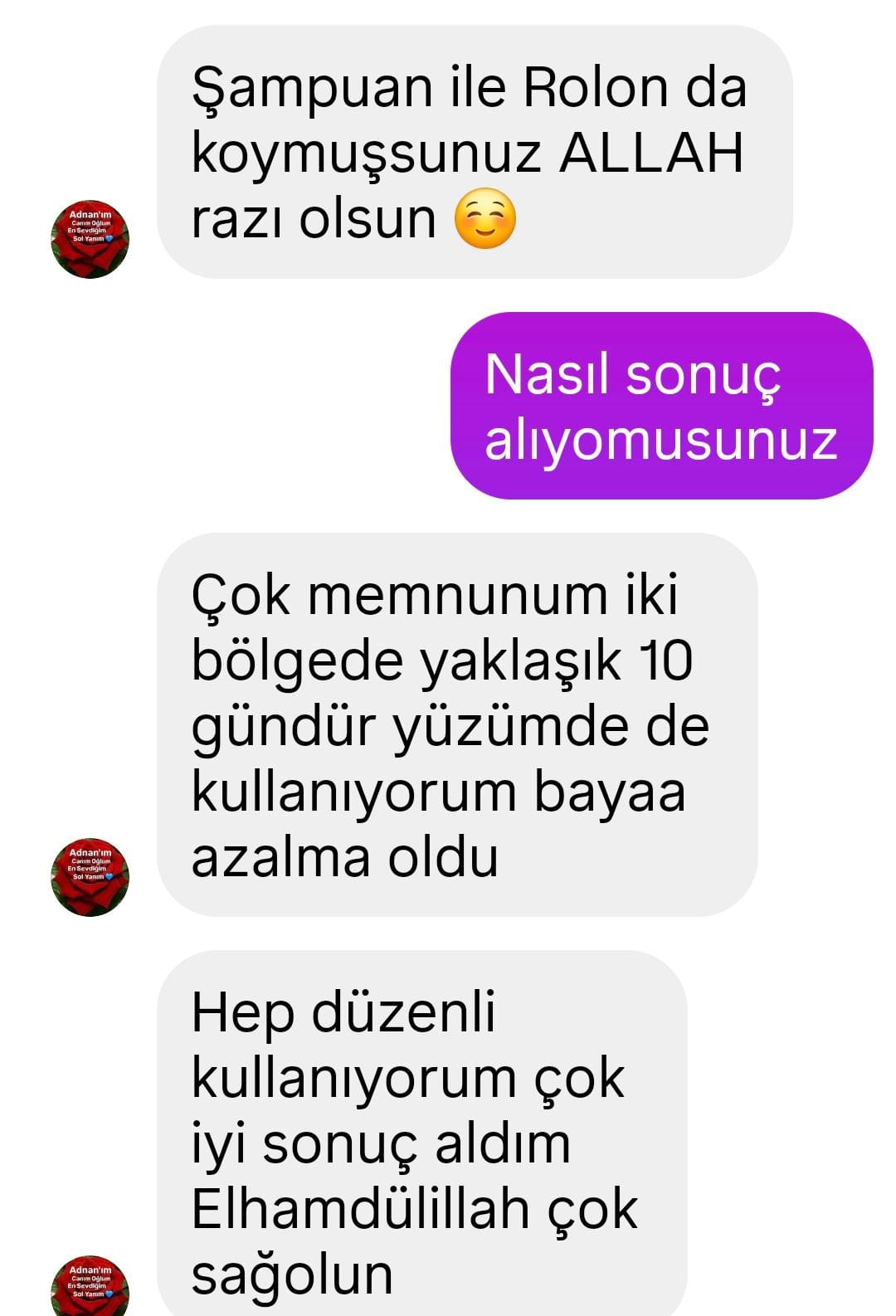The width and height of the screenshot is (896, 1316).
Task: View profile from avatar beside Hep düzenli message
Action: [x=90, y=1288]
